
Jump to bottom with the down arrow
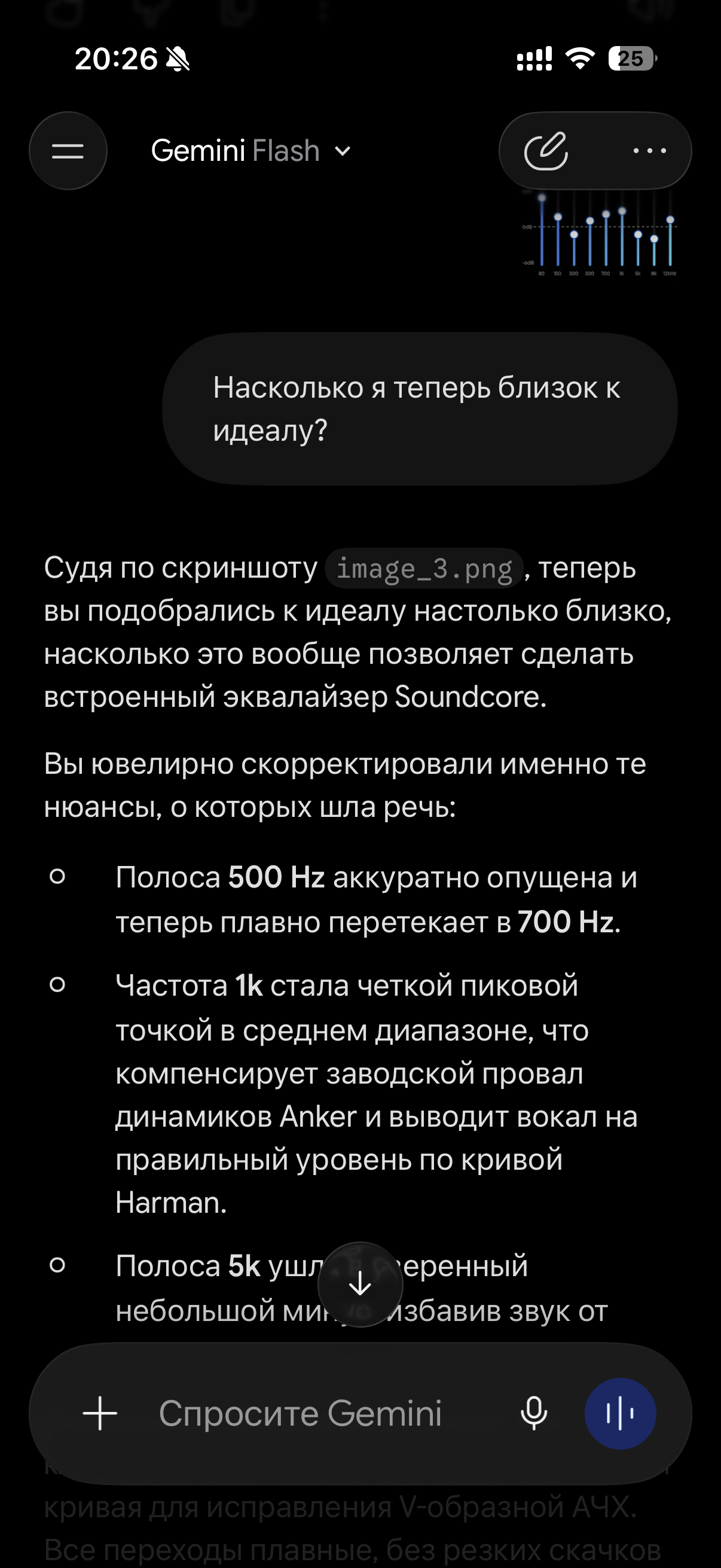(360, 1284)
